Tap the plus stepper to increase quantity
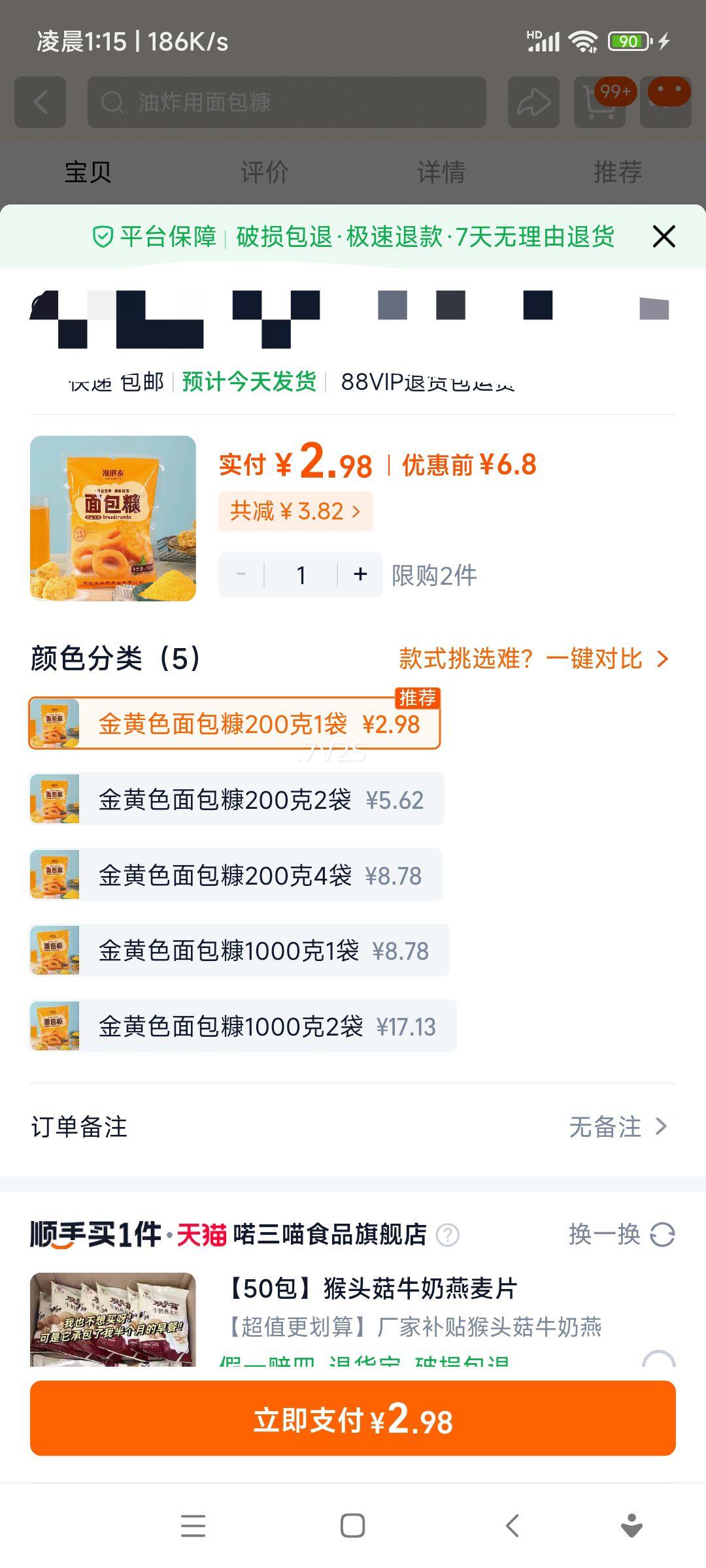The width and height of the screenshot is (706, 1568). [360, 574]
